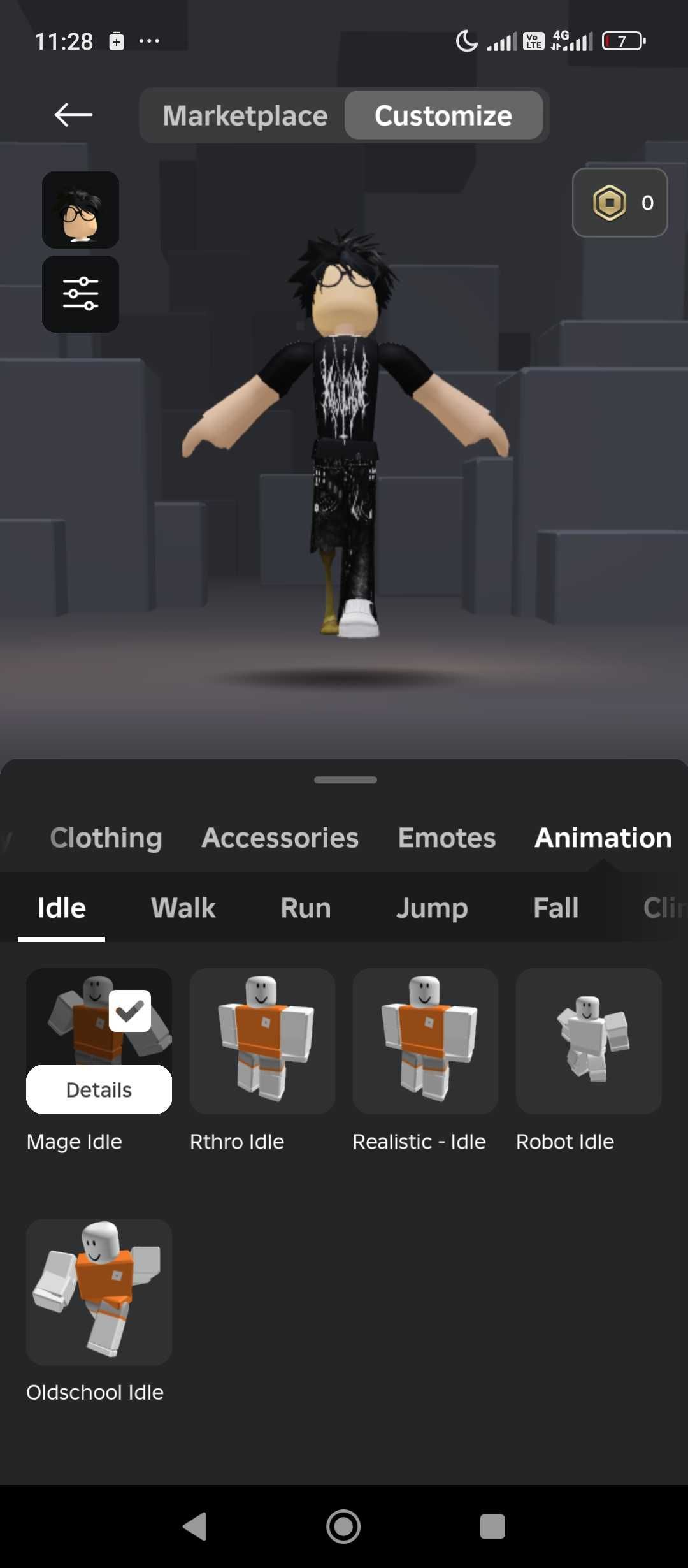This screenshot has height=1568, width=688.
Task: Open the avatar headshot view button
Action: pos(80,210)
